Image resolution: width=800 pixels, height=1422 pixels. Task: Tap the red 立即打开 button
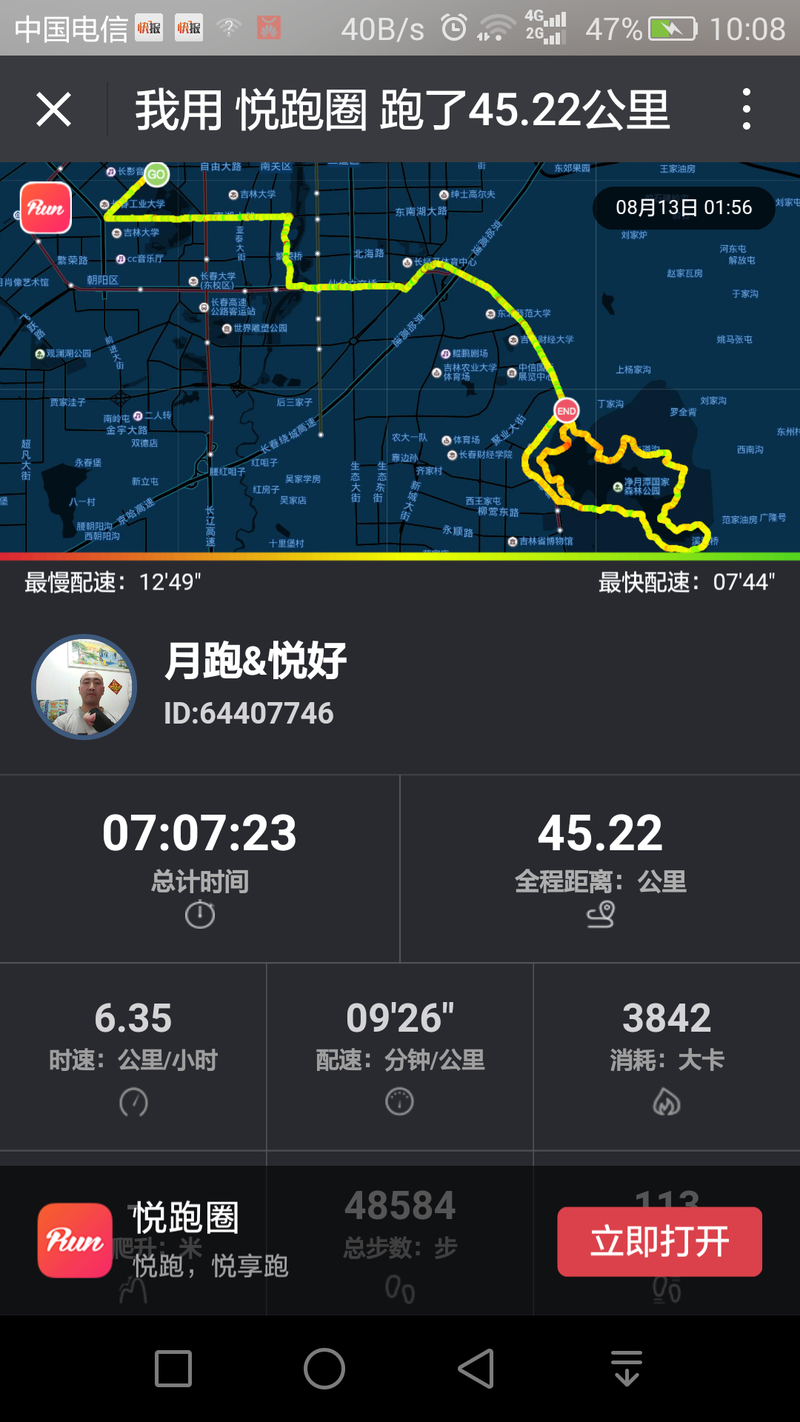[659, 1241]
